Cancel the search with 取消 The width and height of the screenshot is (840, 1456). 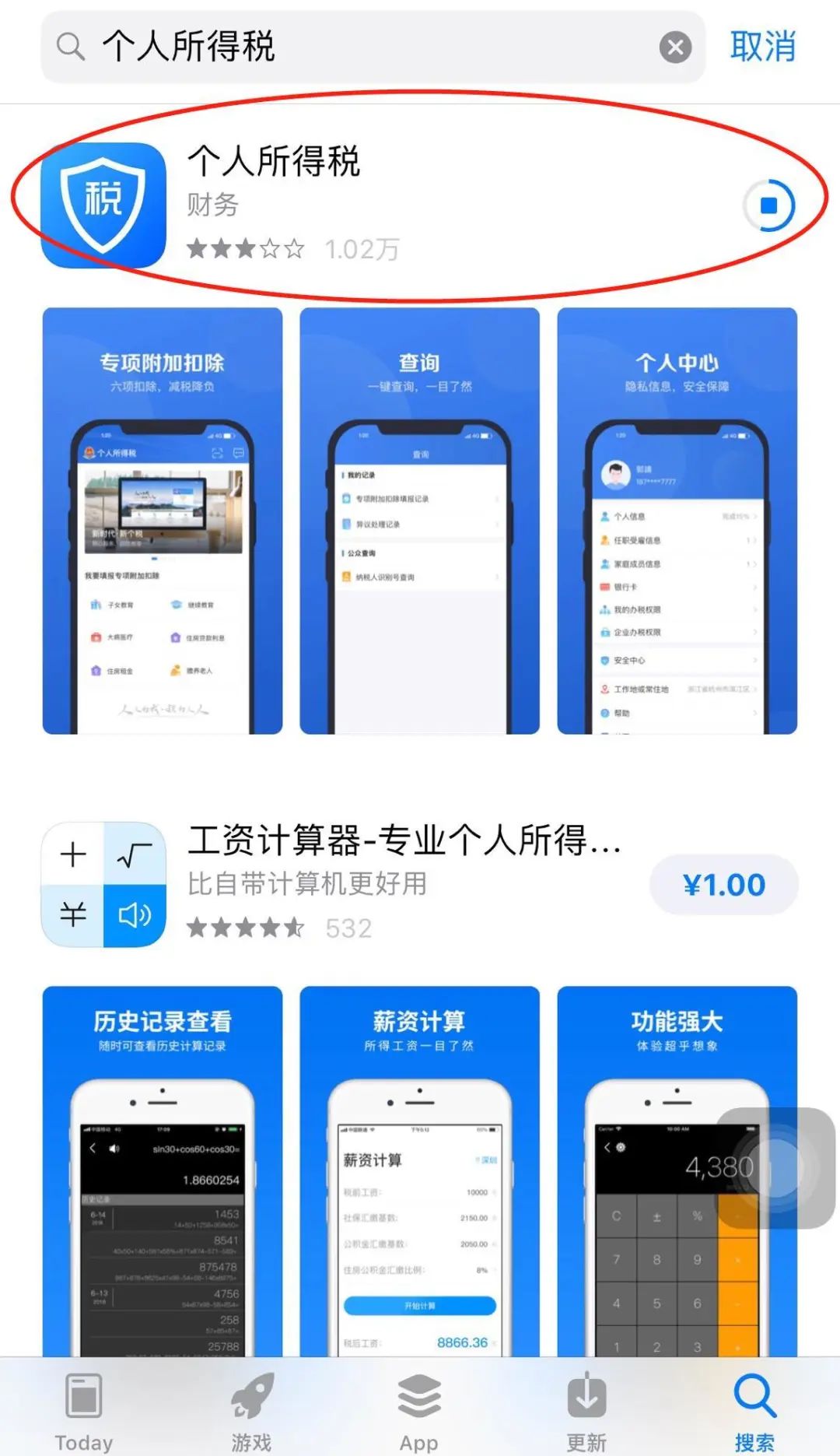click(762, 47)
